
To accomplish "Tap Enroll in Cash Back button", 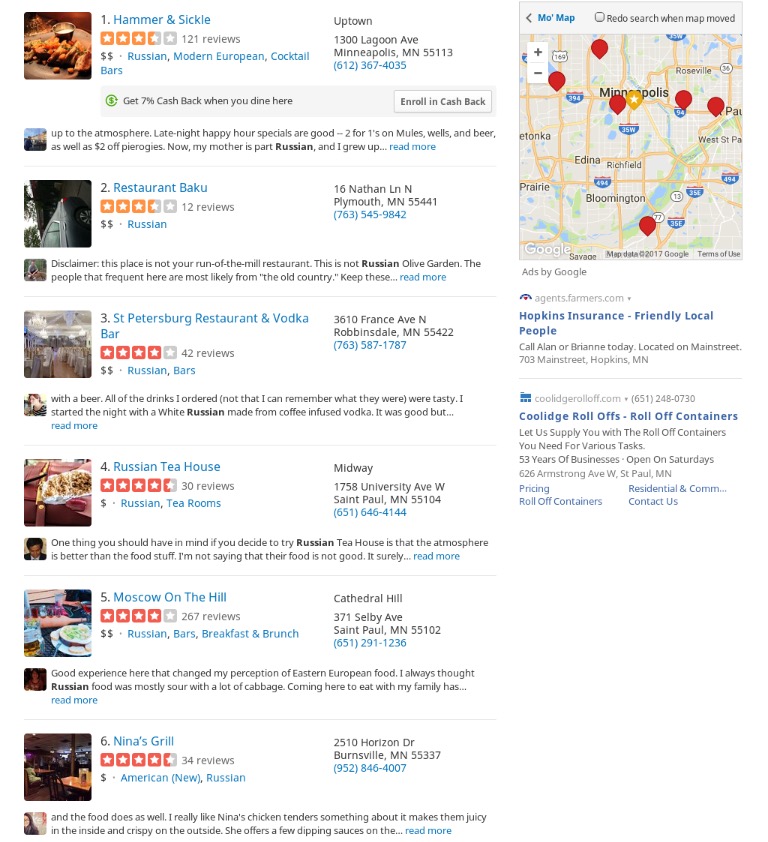I will click(x=443, y=101).
